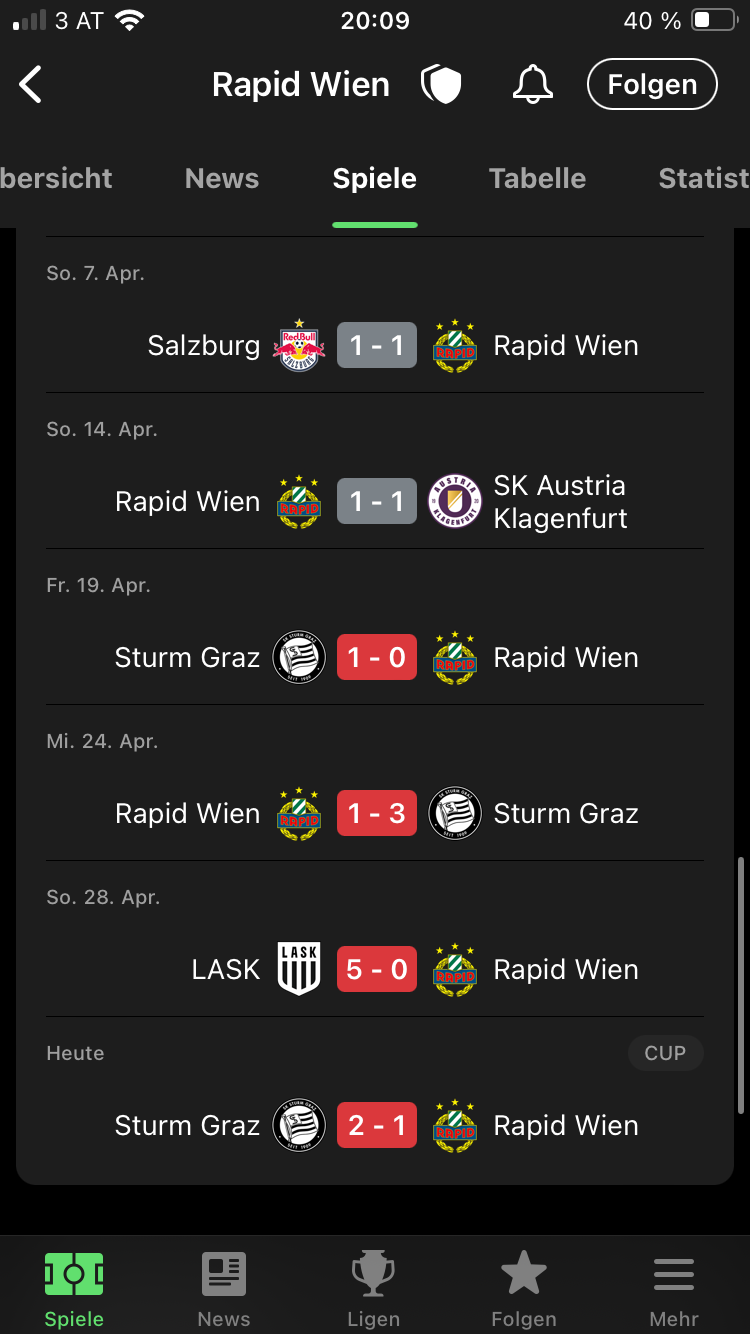
Task: Switch to the News top tab
Action: (222, 179)
